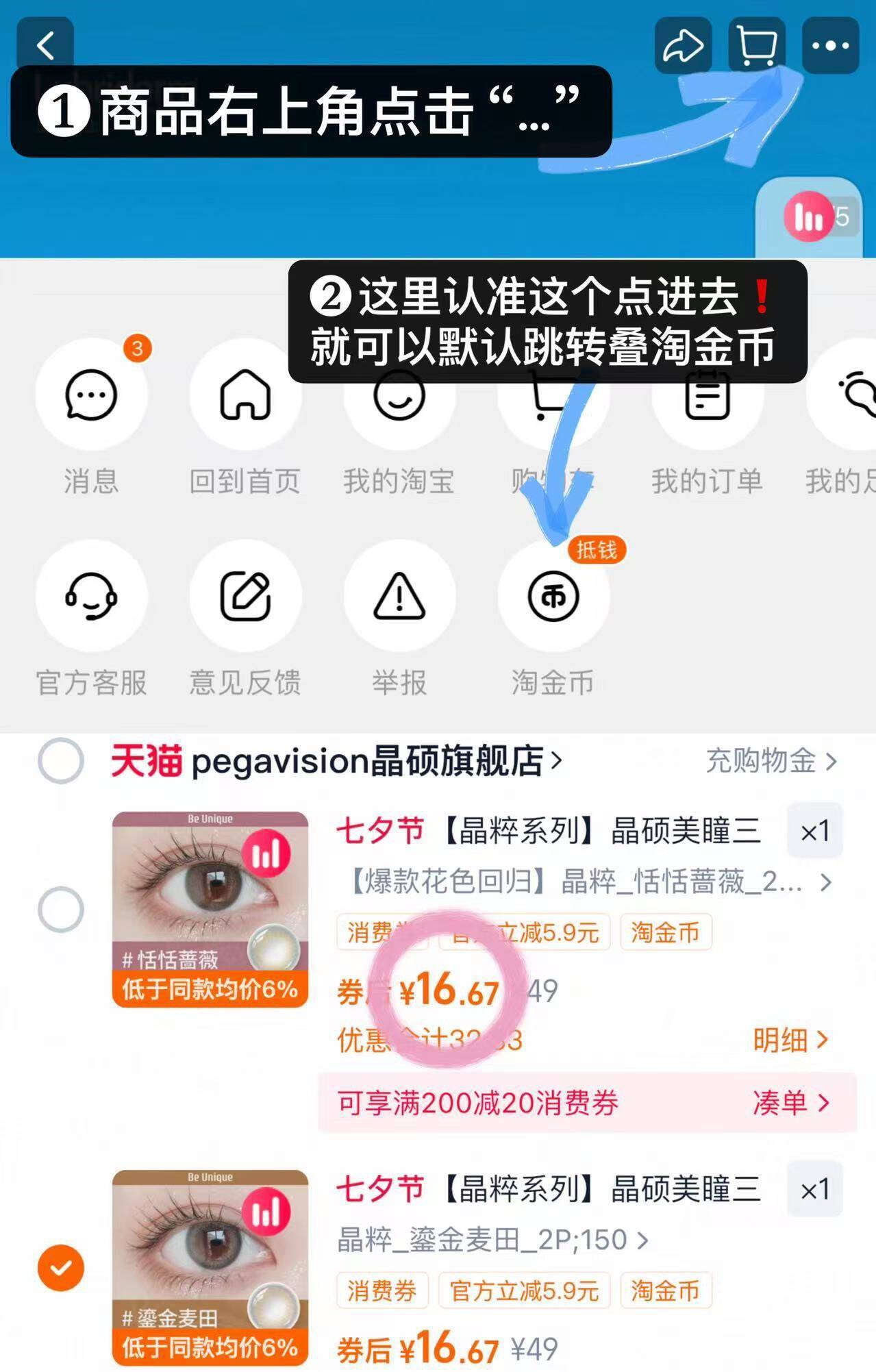Tap the 回到首页 home icon

[x=247, y=396]
